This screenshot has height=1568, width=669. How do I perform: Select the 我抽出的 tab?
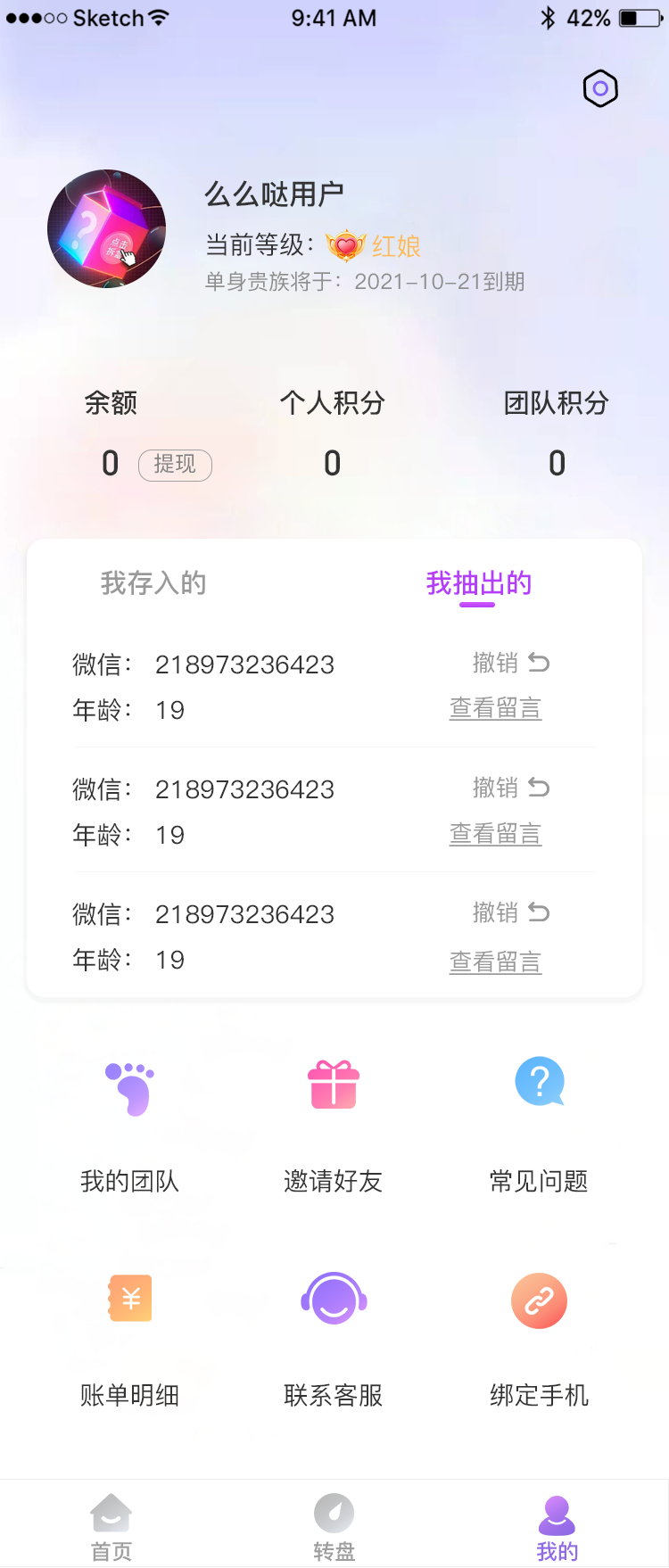pyautogui.click(x=479, y=583)
